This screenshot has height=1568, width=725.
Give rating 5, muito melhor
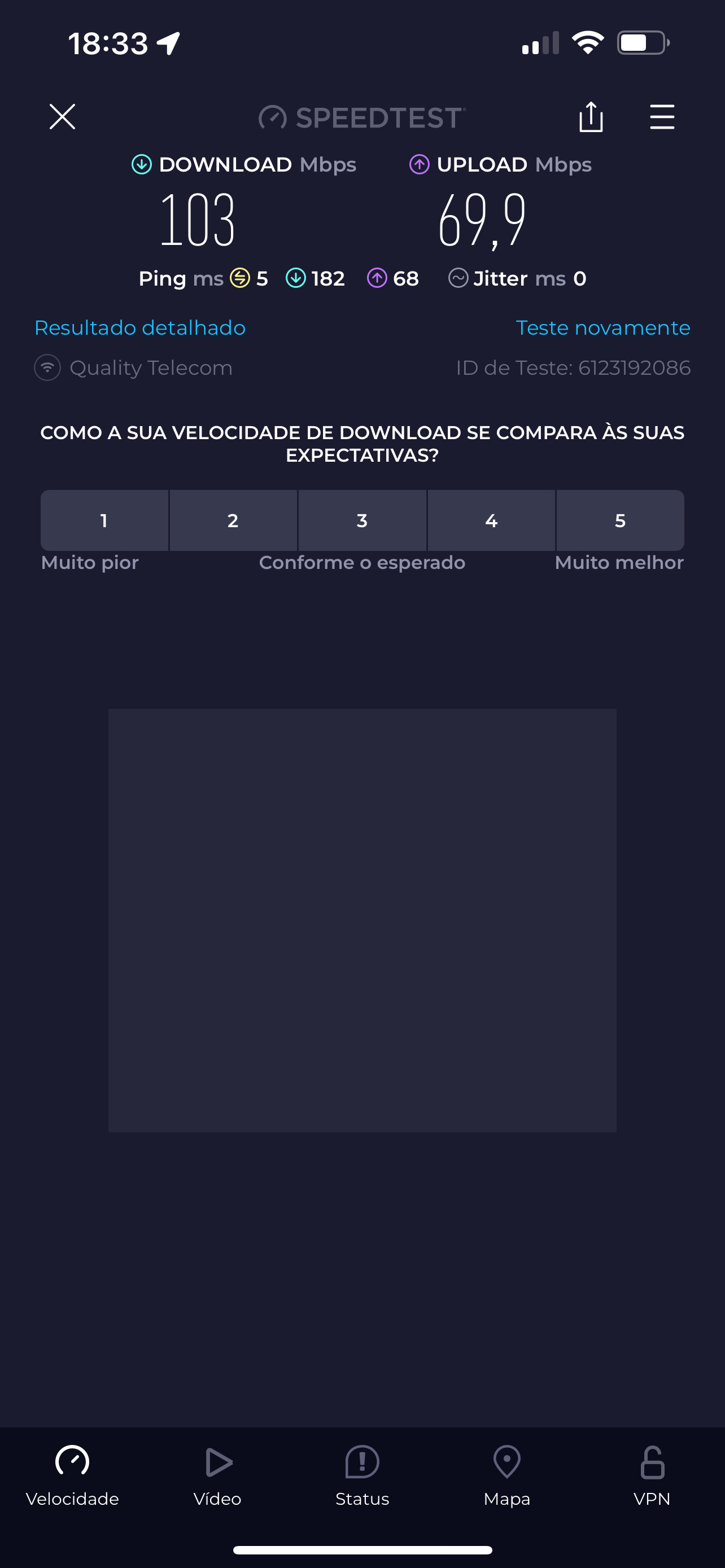coord(619,520)
